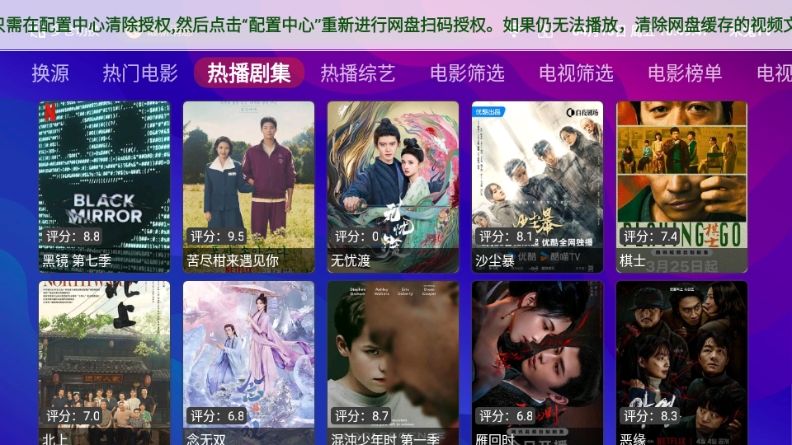Open the 黑镜 第七季 show card

(x=105, y=186)
